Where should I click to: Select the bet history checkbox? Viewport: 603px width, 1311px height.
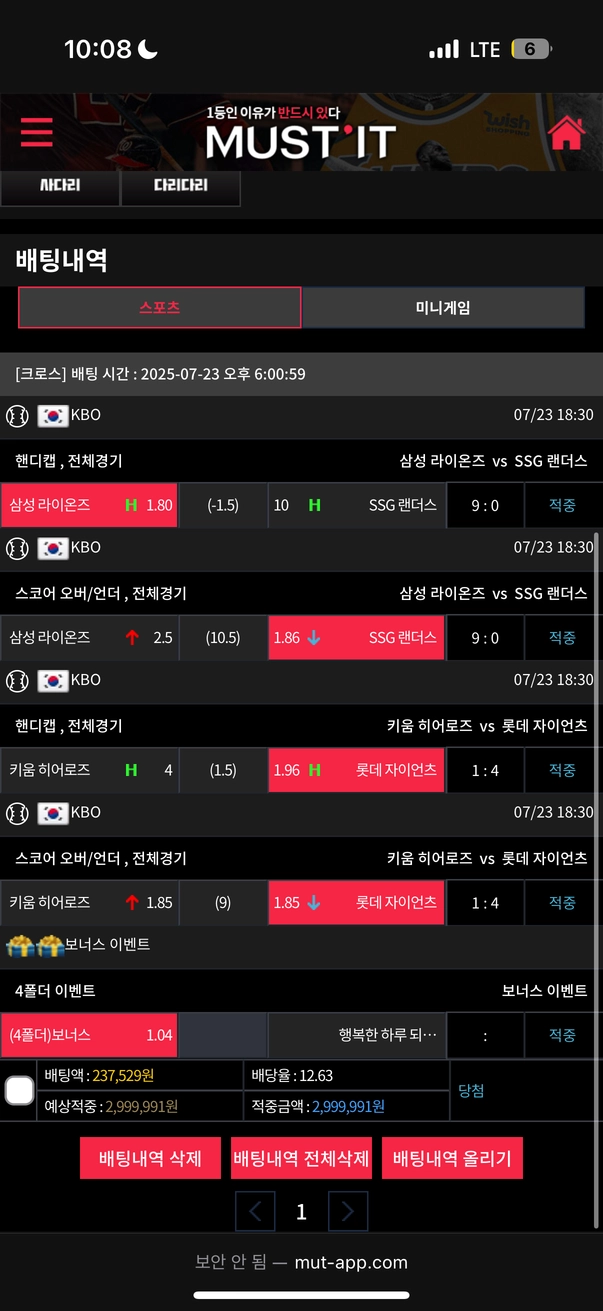click(19, 1090)
